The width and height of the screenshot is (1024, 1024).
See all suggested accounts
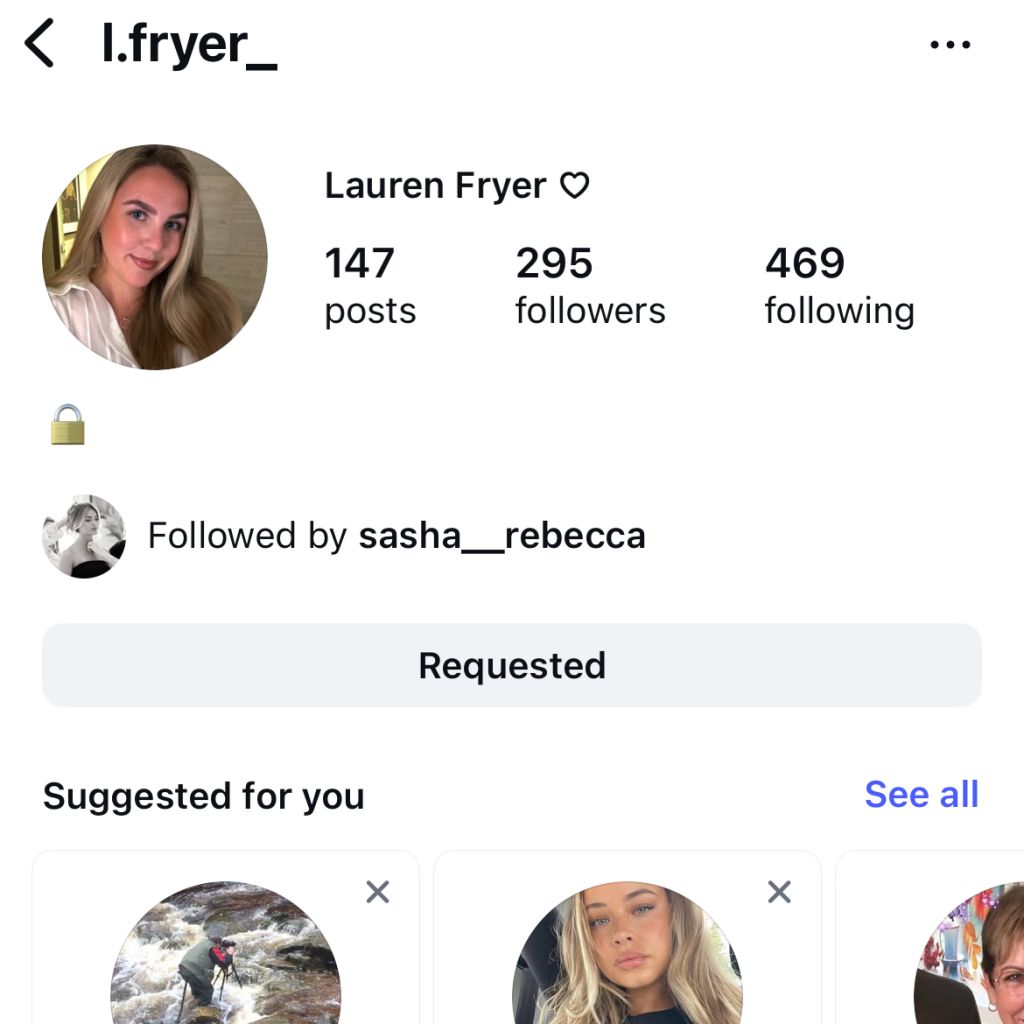click(x=921, y=795)
